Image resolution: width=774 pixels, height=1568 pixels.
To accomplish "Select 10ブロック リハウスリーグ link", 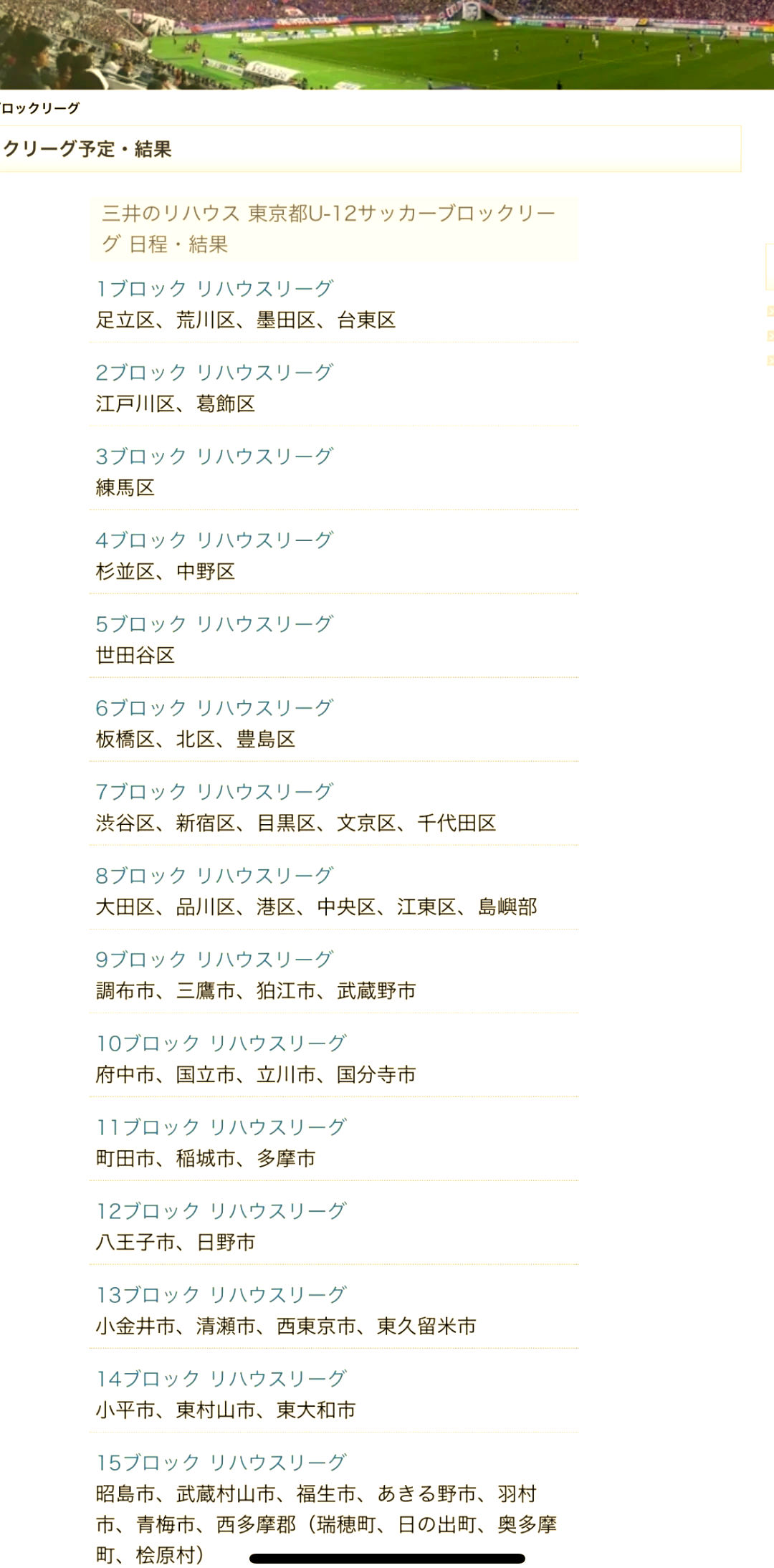I will [x=221, y=1043].
